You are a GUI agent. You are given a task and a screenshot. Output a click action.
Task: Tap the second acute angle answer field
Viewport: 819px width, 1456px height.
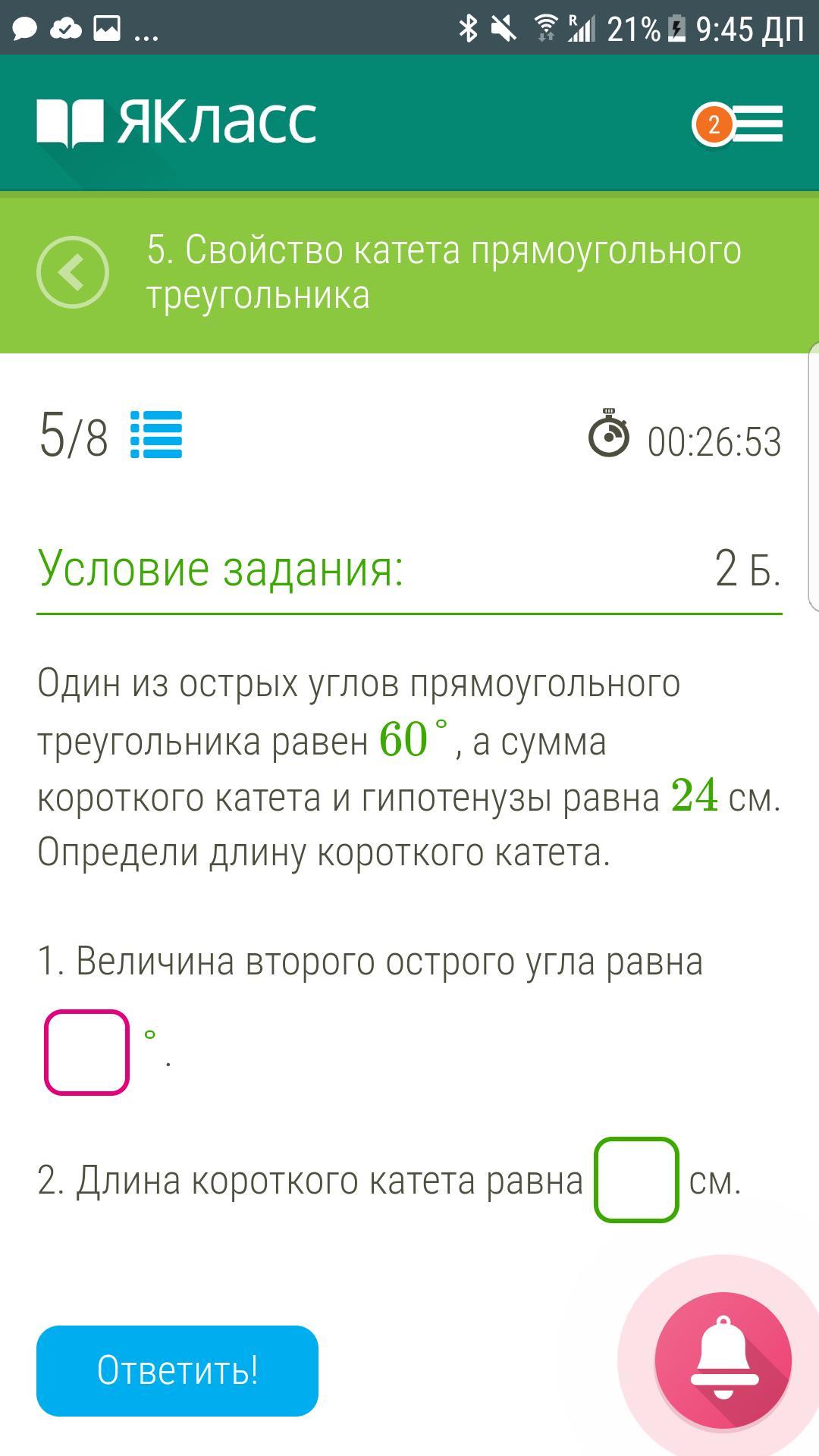pos(86,1053)
